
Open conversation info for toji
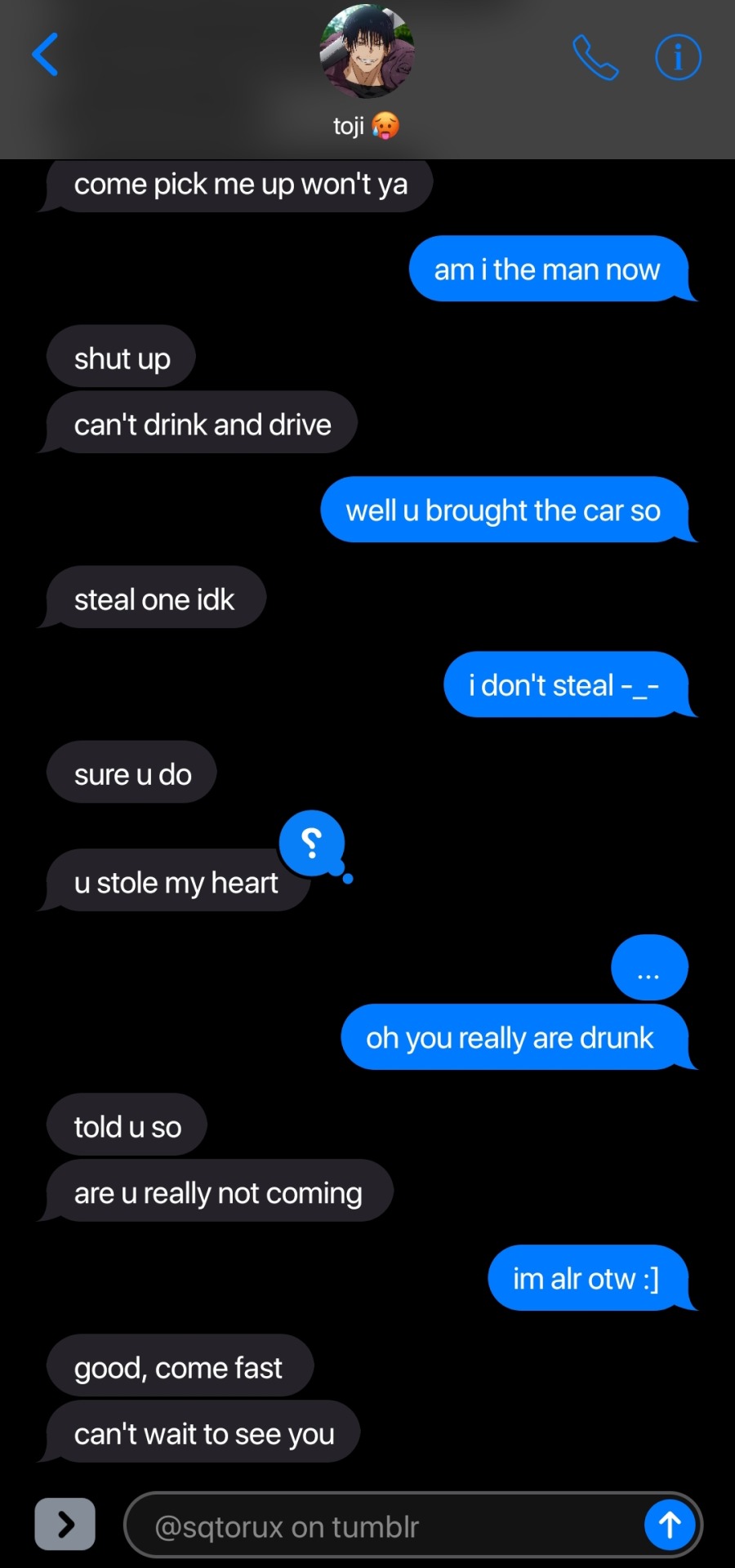678,57
